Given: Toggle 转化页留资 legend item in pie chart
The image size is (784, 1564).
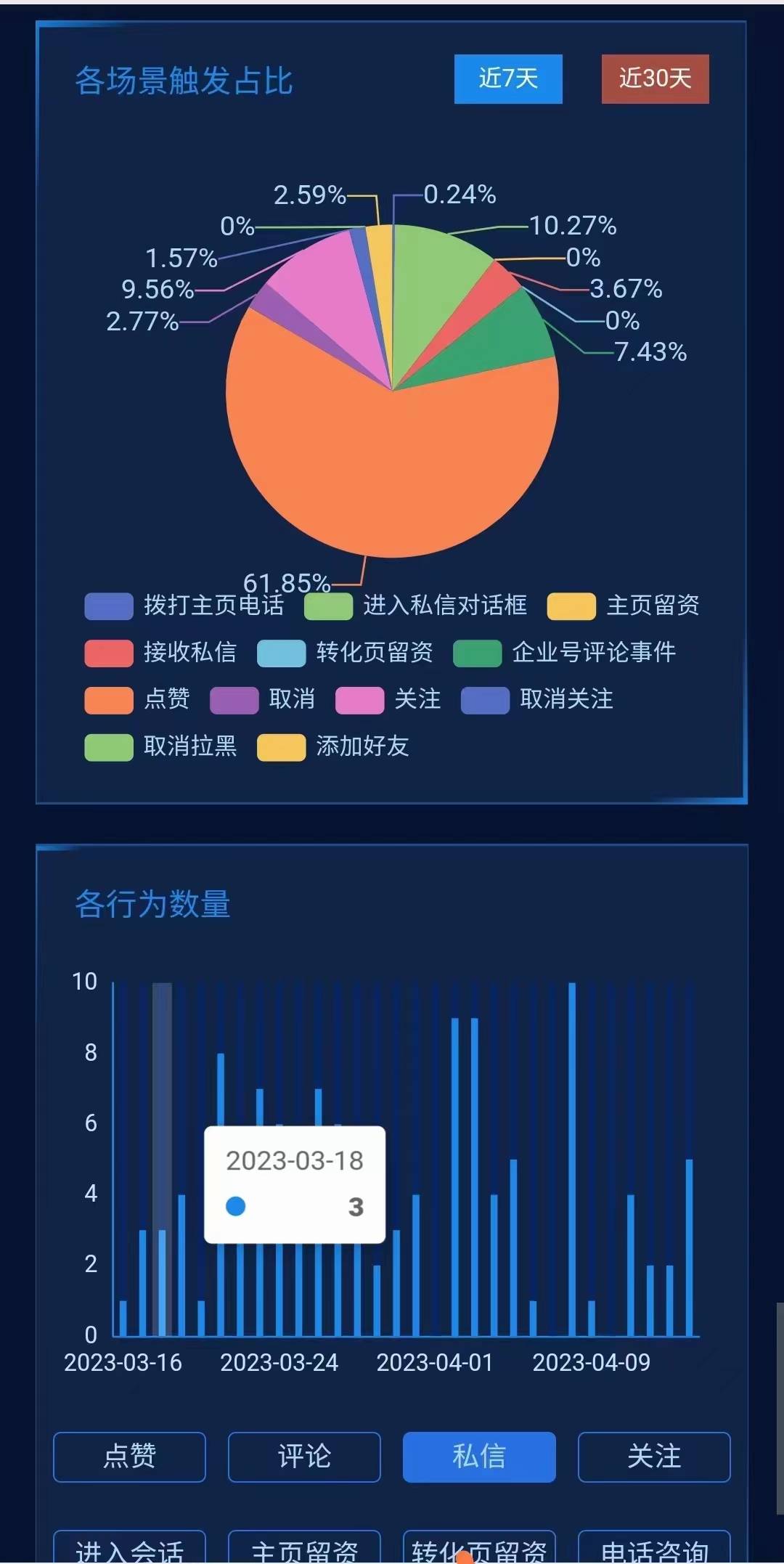Looking at the screenshot, I should [x=346, y=653].
